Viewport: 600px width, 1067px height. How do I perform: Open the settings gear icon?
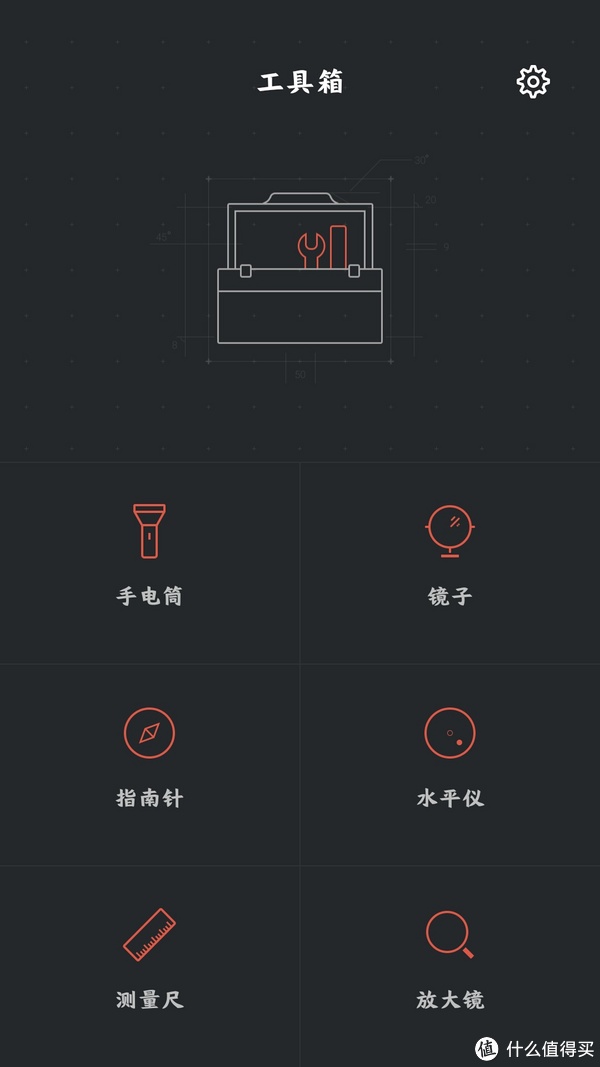click(x=533, y=82)
